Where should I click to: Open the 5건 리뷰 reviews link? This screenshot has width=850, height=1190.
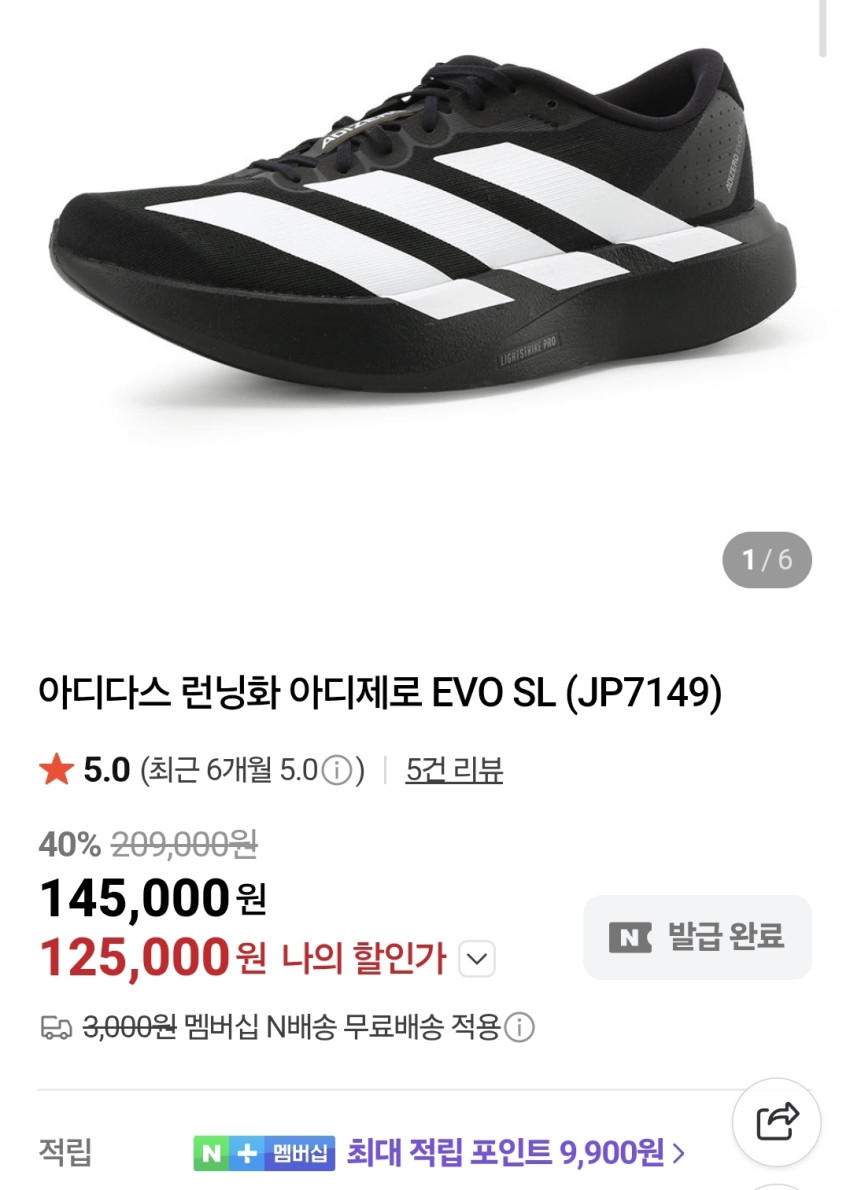point(454,770)
